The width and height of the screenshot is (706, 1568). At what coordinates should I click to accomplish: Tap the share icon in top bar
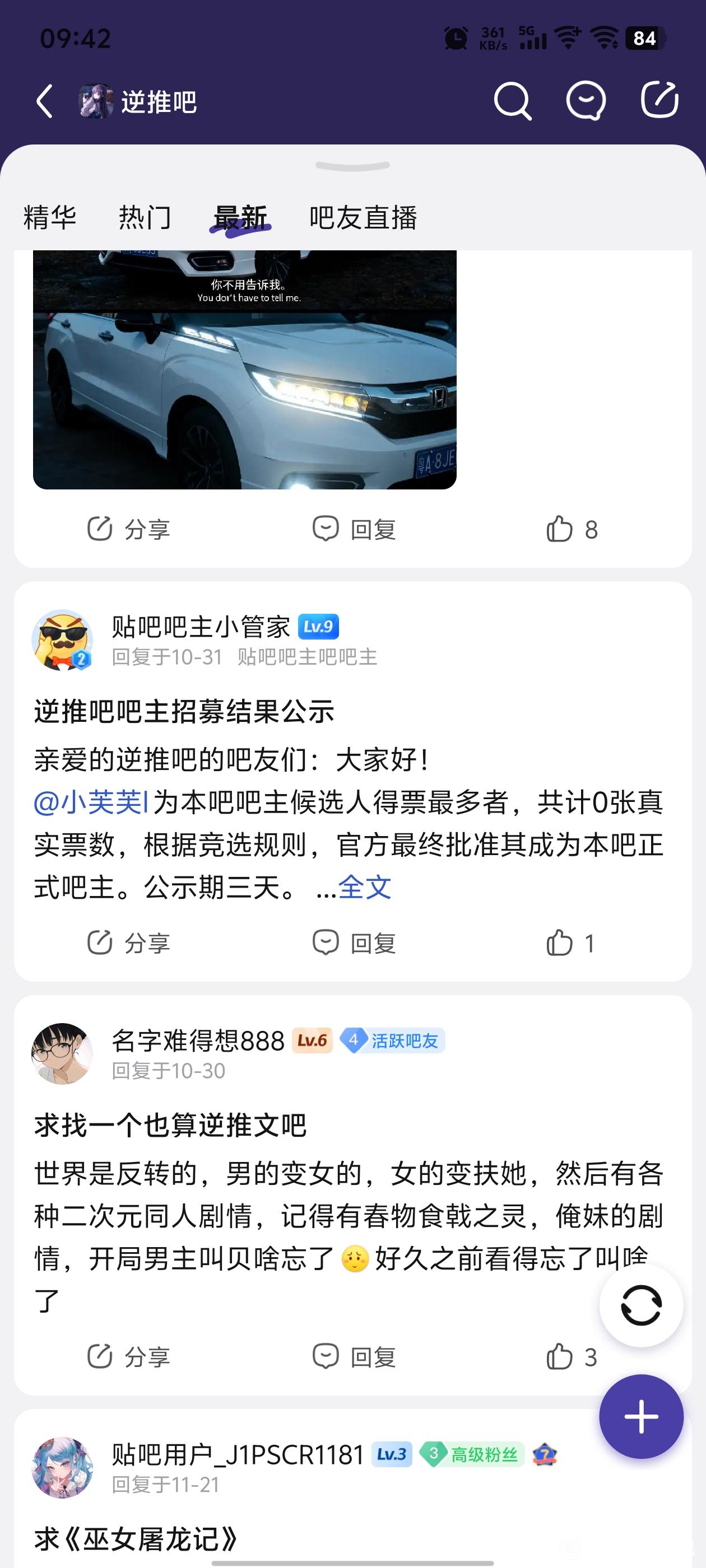[x=659, y=100]
